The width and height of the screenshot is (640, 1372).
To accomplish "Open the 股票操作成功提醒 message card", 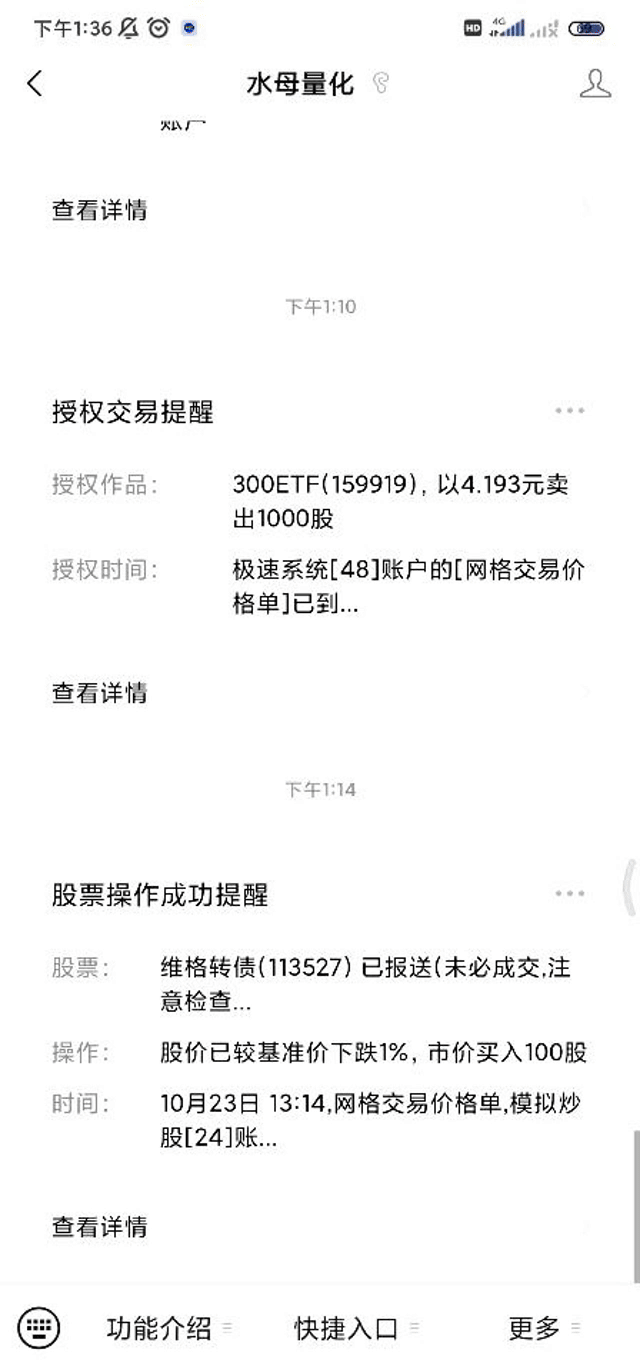I will point(320,1061).
